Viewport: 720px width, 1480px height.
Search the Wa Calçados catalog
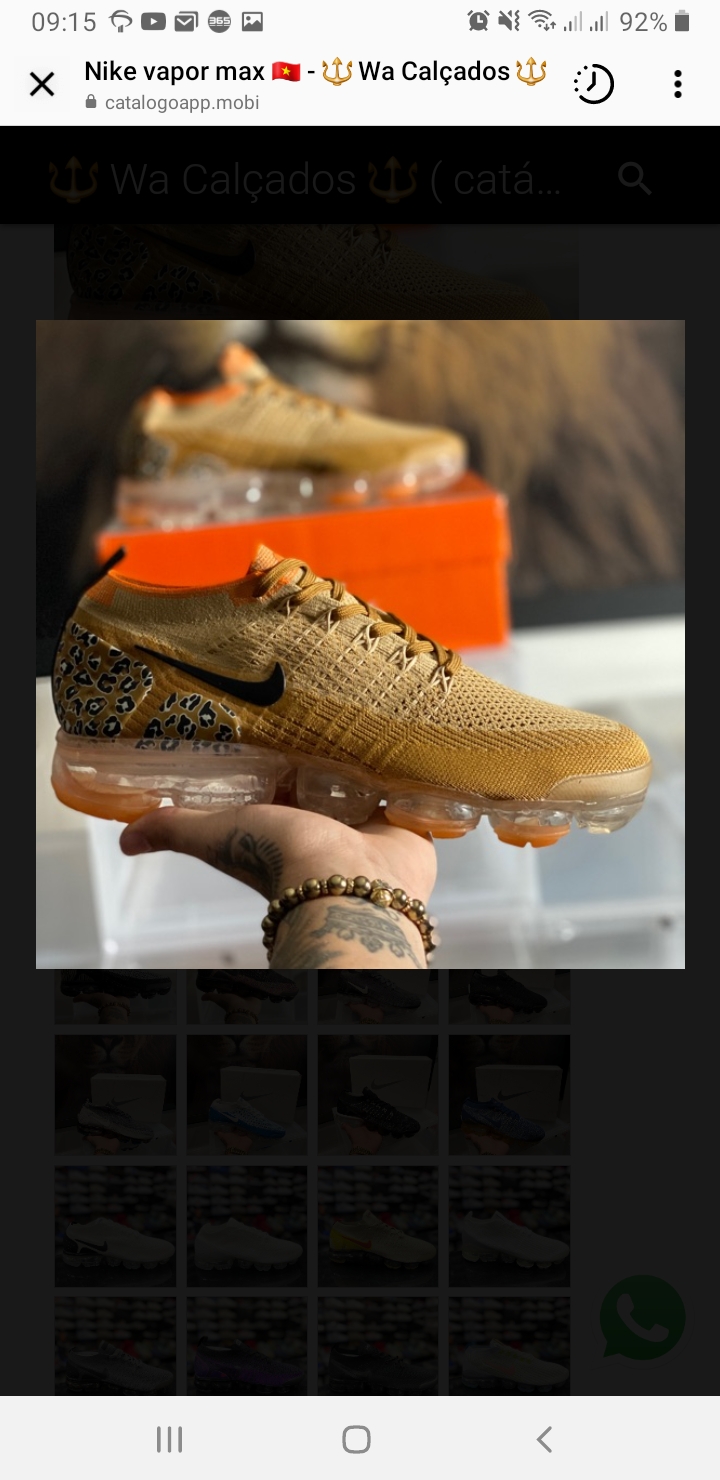tap(635, 179)
